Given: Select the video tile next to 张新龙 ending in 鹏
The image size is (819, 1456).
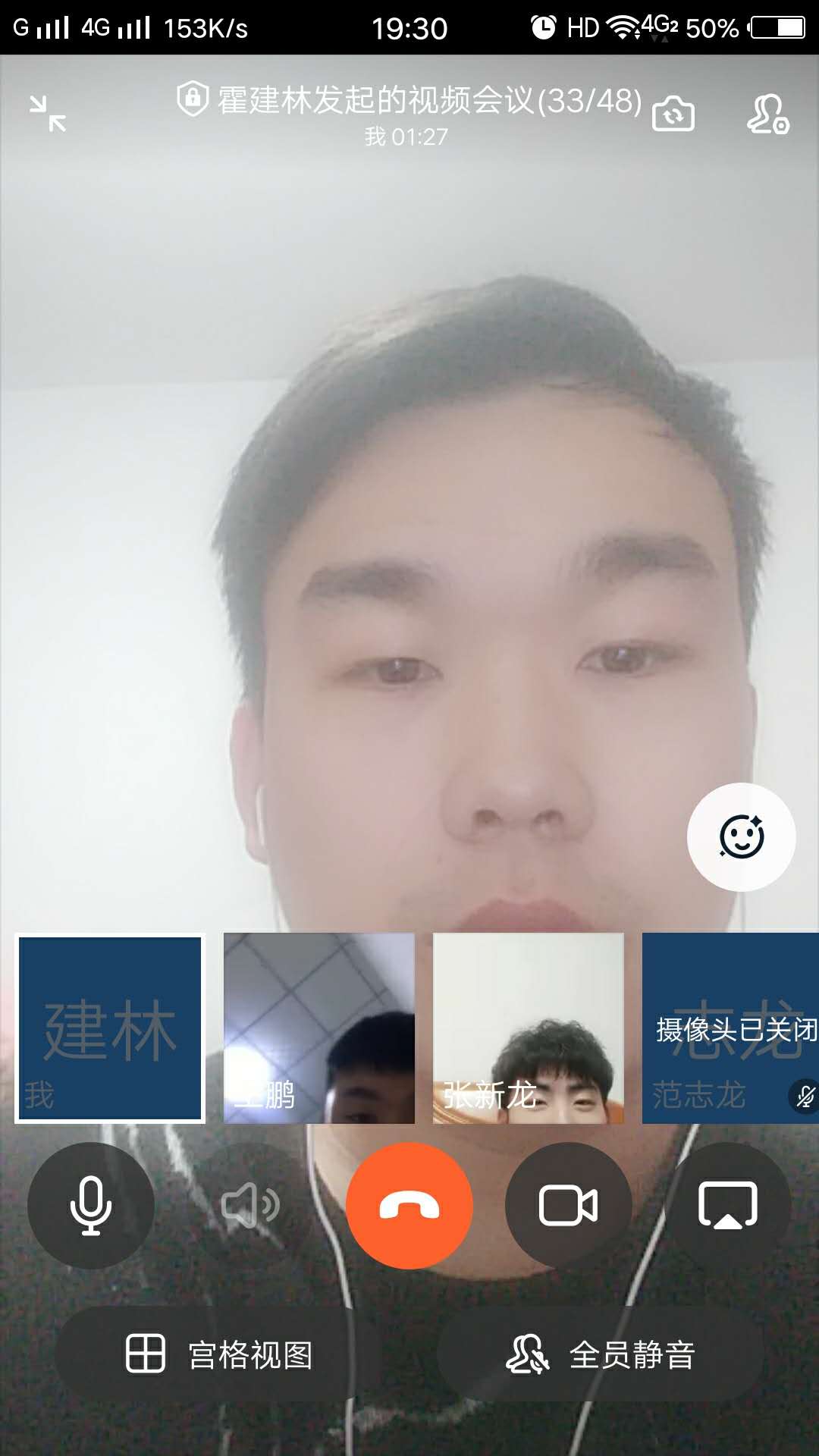Looking at the screenshot, I should [319, 1028].
